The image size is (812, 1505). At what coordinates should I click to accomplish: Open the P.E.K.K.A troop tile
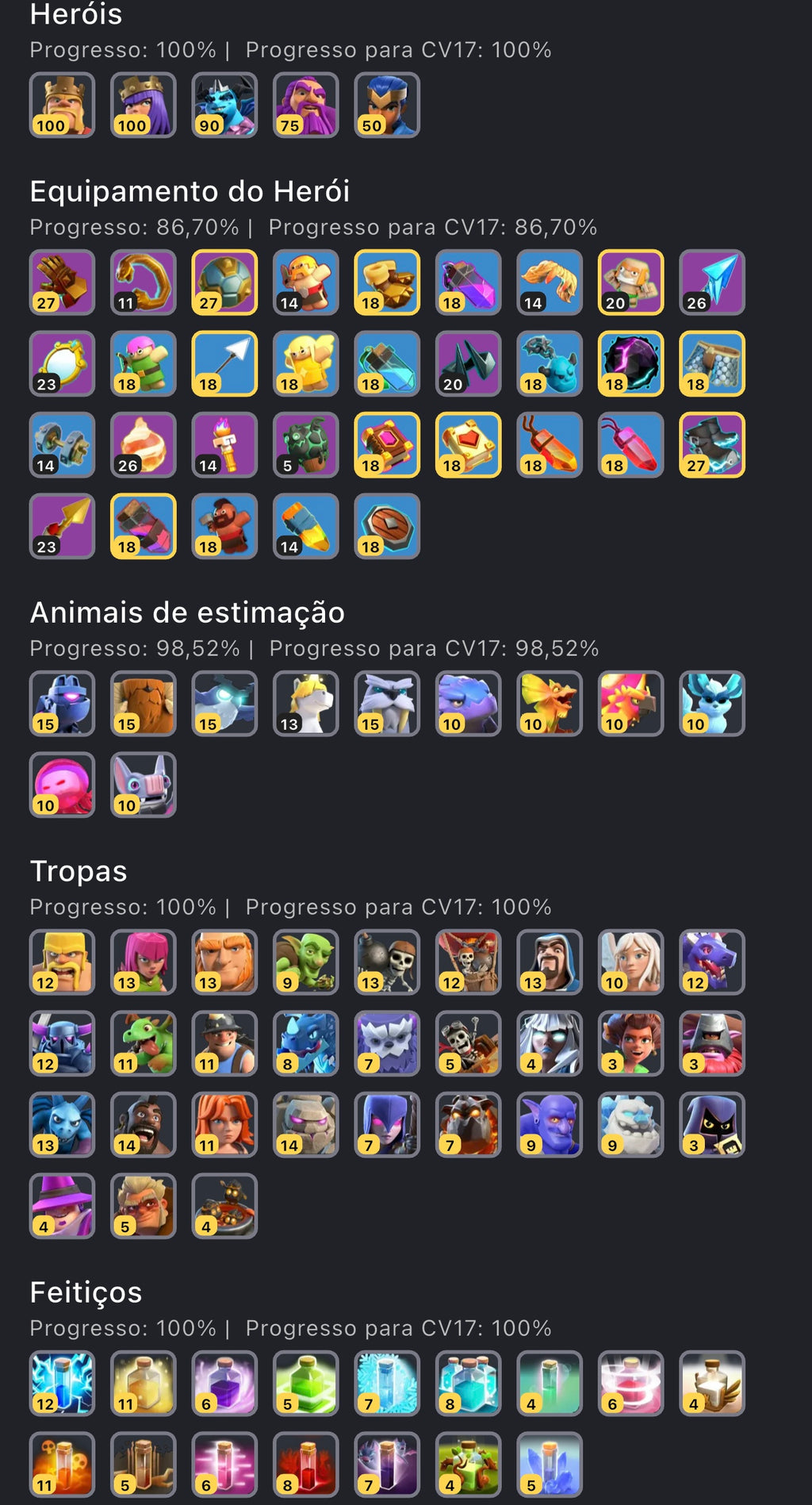[62, 1043]
